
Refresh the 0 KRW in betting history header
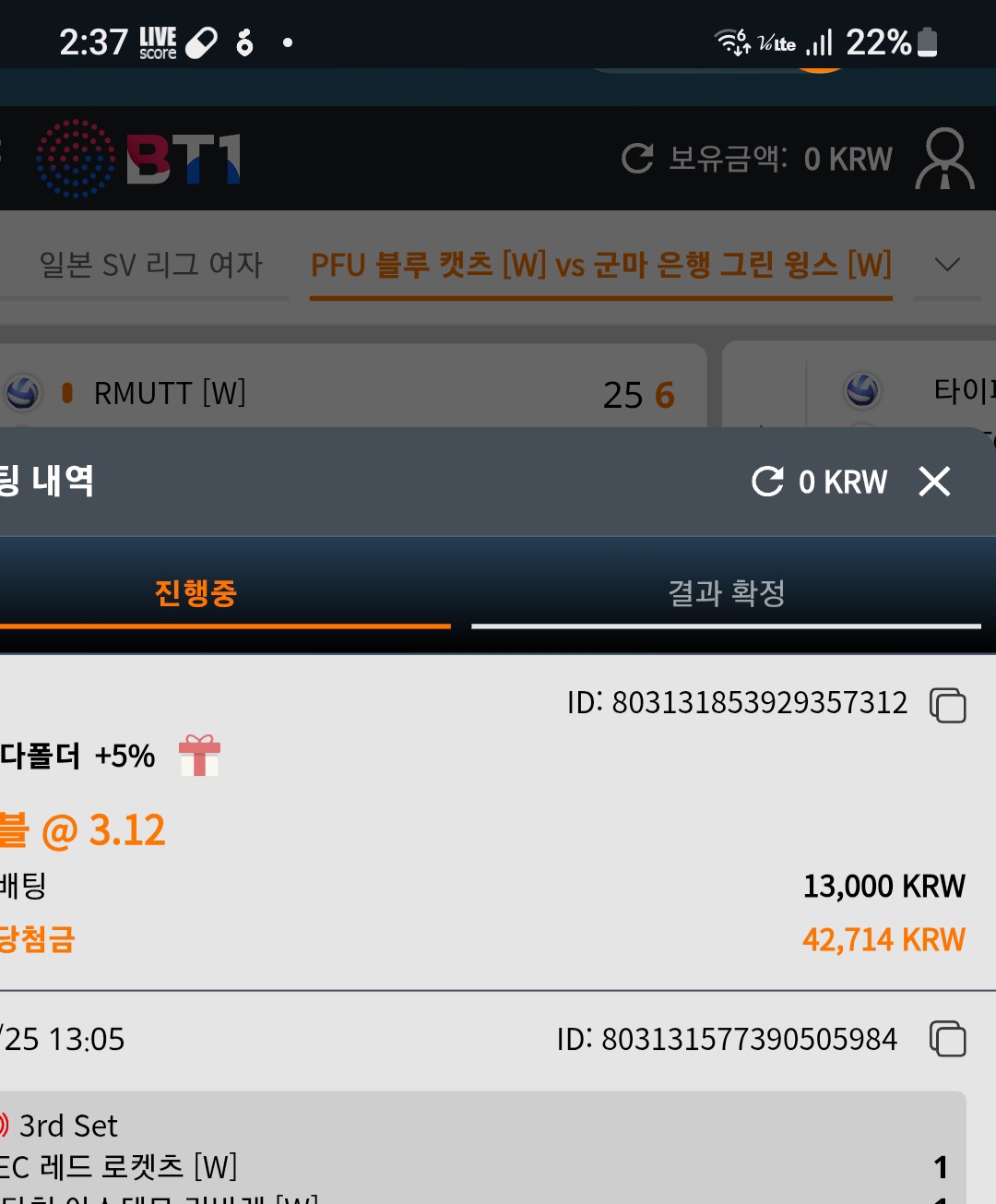pyautogui.click(x=766, y=481)
